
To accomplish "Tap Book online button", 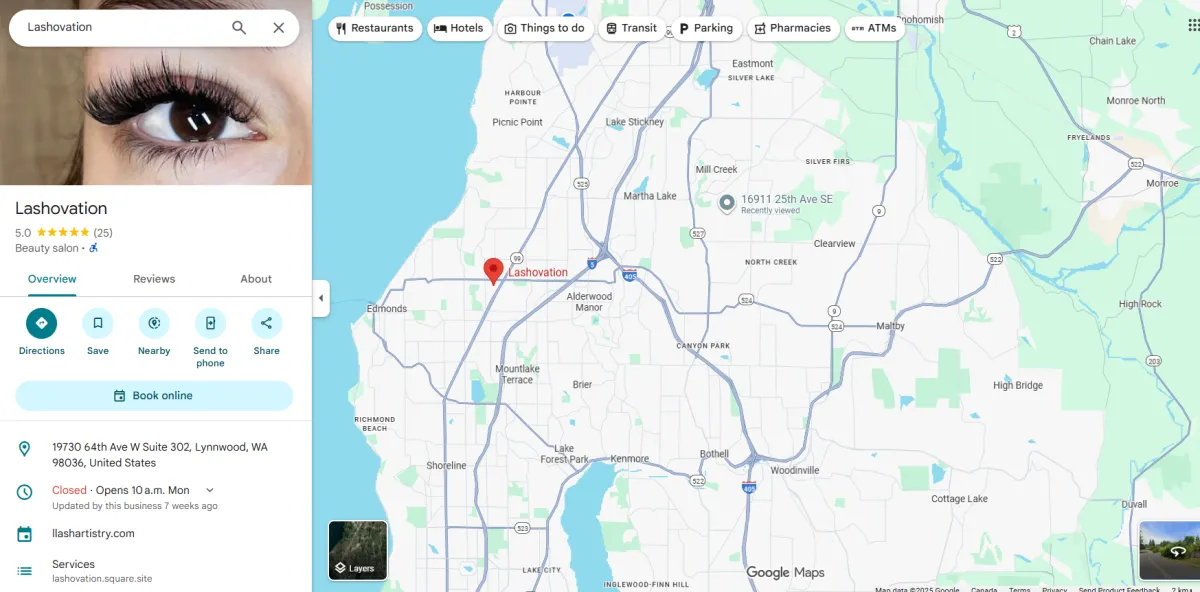I will [x=154, y=396].
